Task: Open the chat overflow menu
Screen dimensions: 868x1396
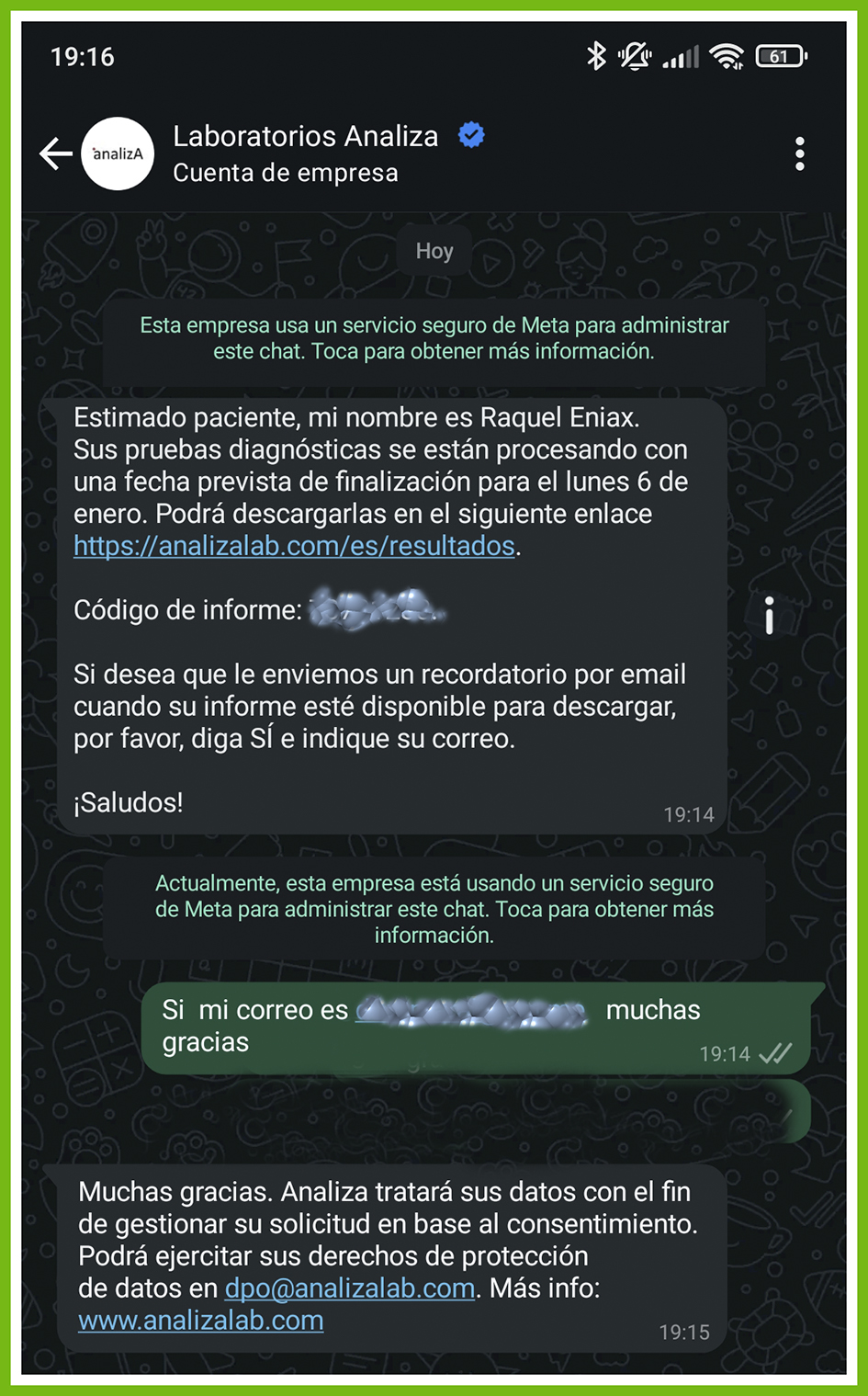Action: pyautogui.click(x=799, y=153)
